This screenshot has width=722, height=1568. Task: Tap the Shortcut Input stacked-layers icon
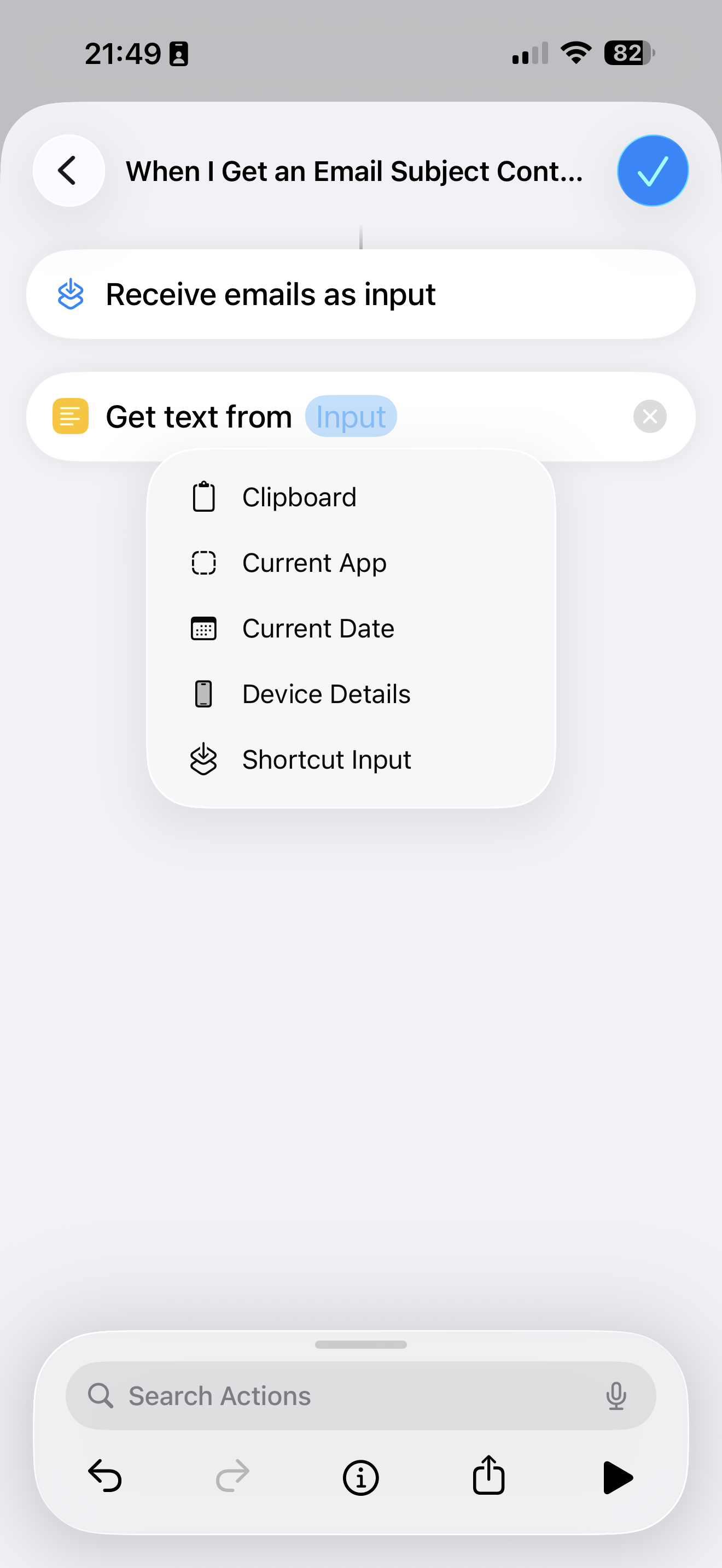coord(203,758)
